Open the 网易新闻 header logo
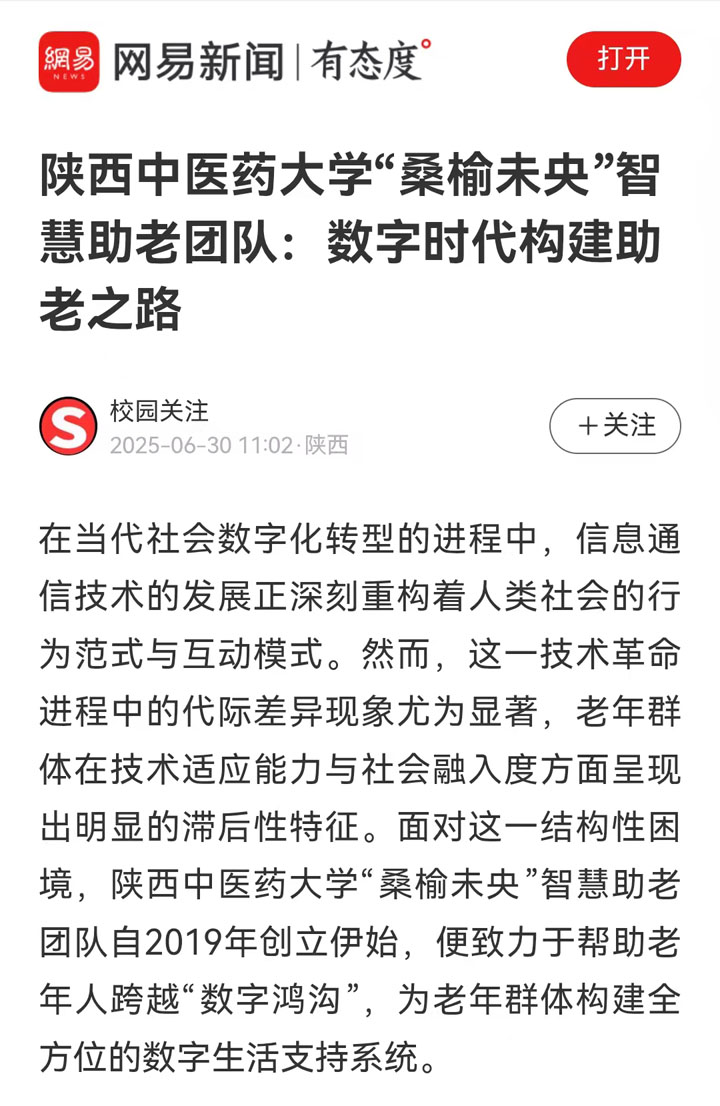 coord(69,61)
